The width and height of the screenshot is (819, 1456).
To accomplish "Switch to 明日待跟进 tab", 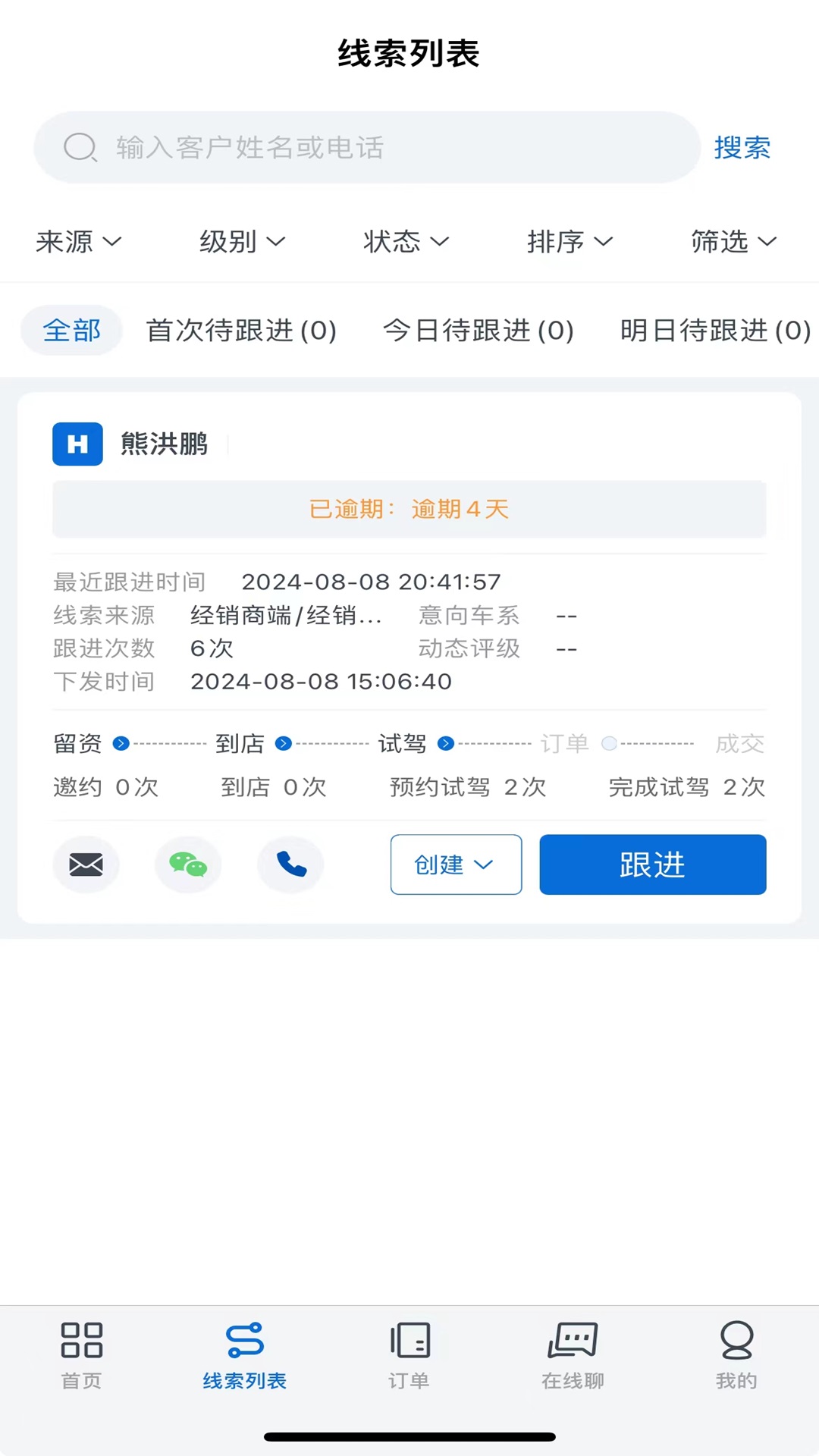I will 715,330.
